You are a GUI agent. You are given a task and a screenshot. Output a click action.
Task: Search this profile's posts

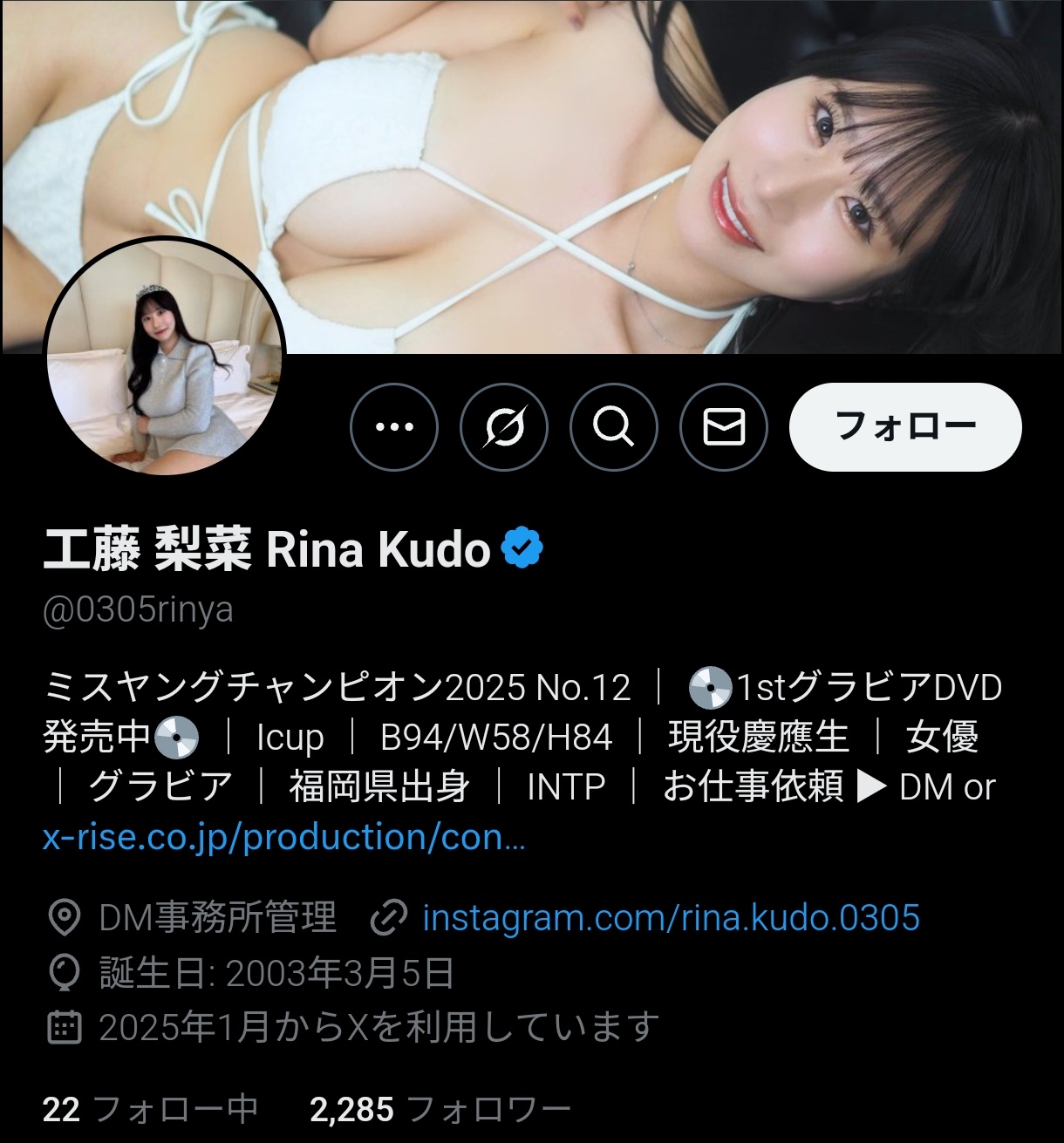pos(614,427)
